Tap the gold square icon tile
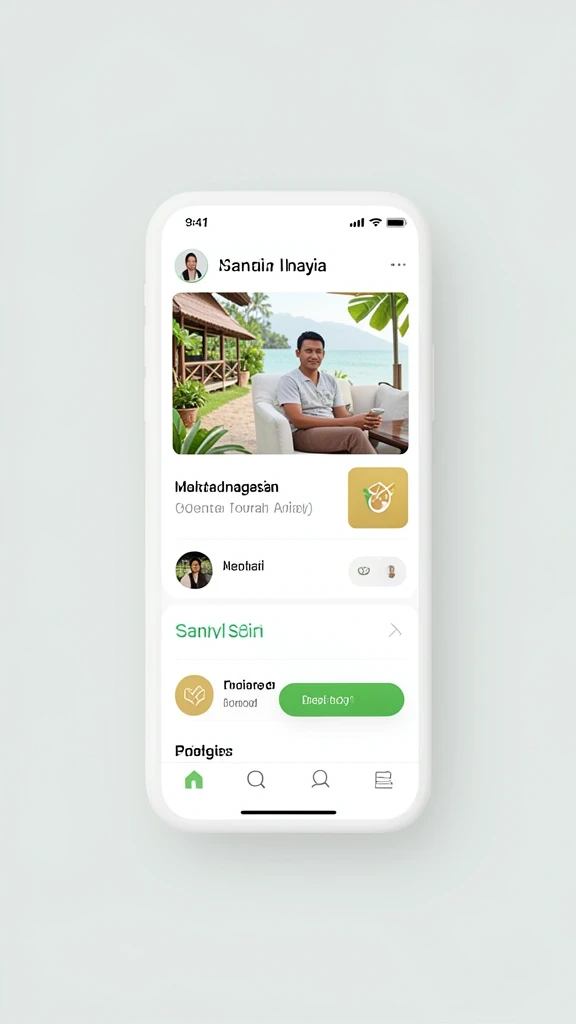Screen dimensions: 576x1024 pos(378,498)
